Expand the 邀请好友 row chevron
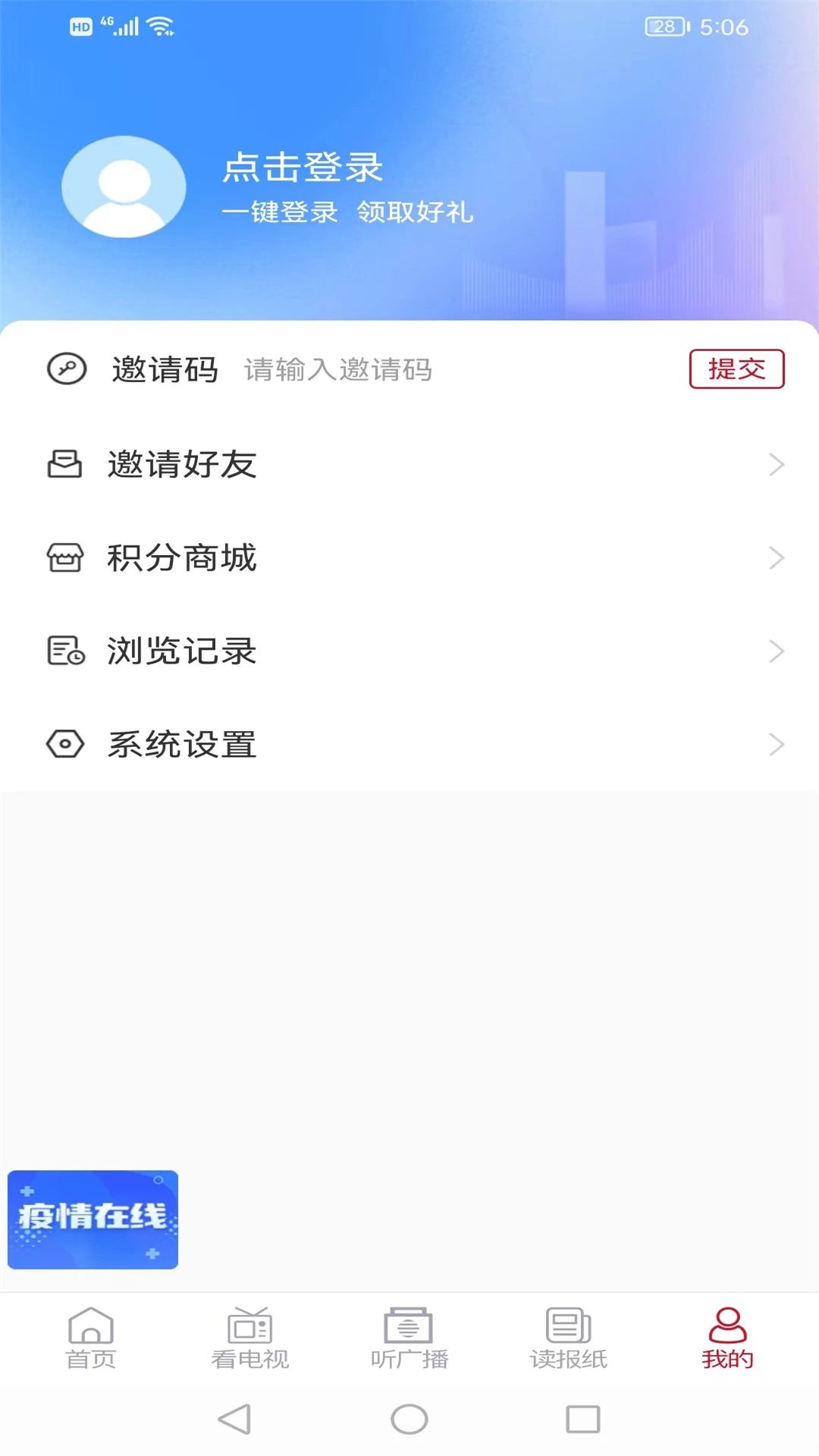This screenshot has height=1456, width=819. click(x=775, y=464)
